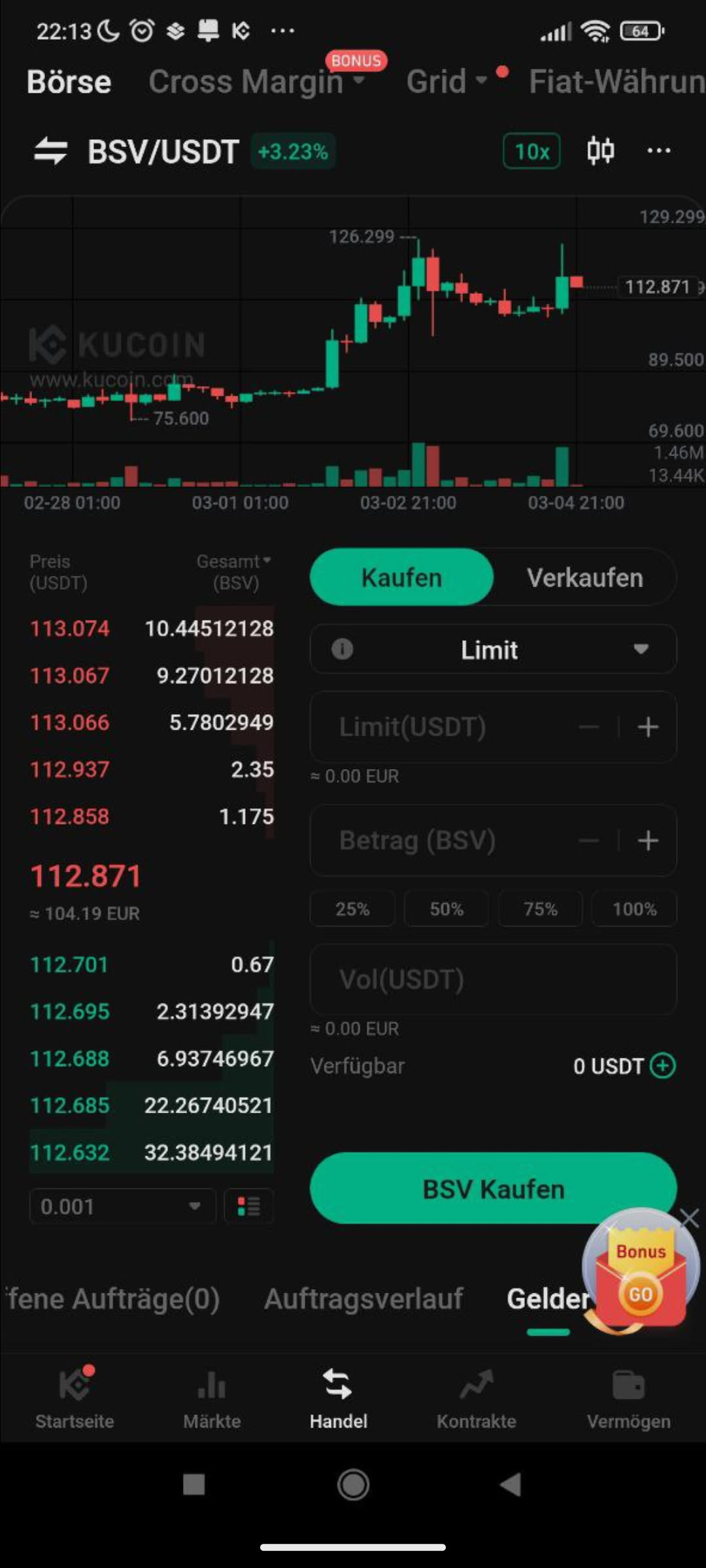Add USDT funds via plus icon
Image resolution: width=706 pixels, height=1568 pixels.
click(663, 1066)
